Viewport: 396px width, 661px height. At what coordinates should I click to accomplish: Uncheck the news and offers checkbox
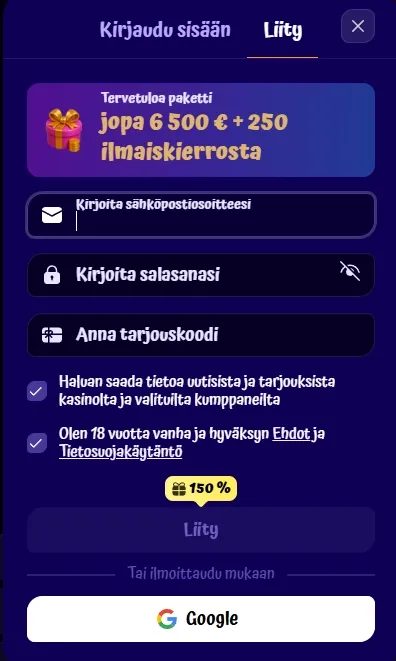click(x=37, y=391)
